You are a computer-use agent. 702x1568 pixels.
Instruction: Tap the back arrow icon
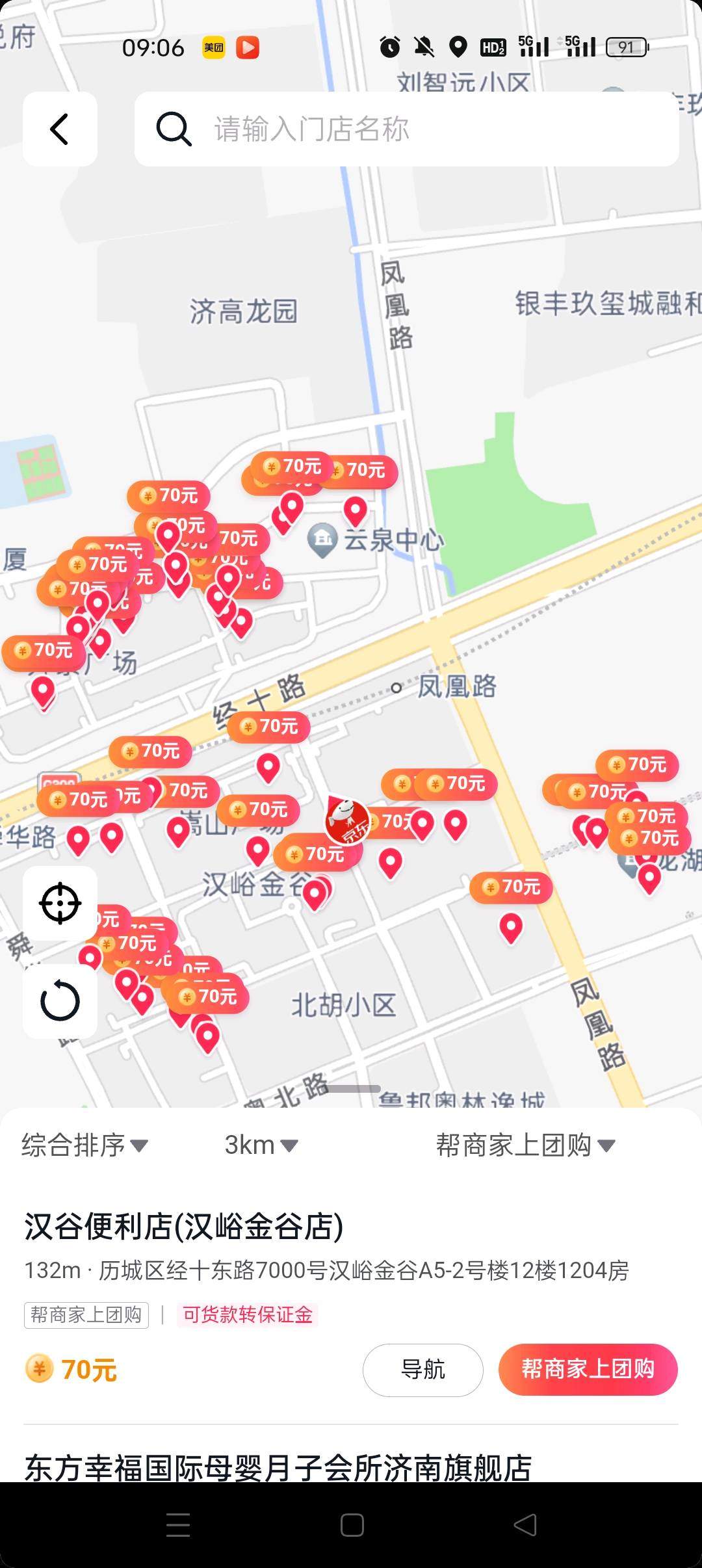[60, 129]
